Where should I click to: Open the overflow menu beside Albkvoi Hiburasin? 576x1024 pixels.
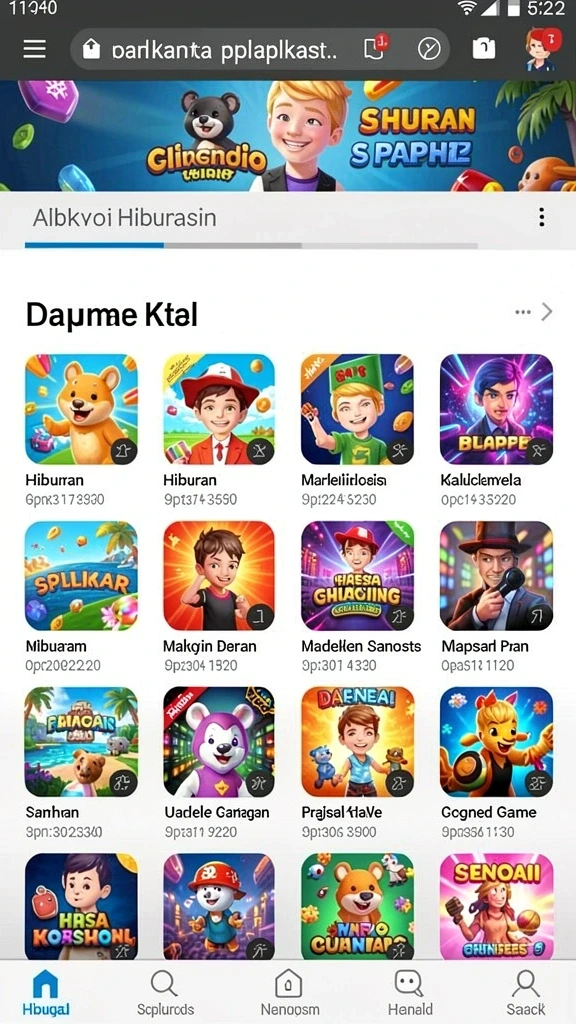(x=541, y=217)
